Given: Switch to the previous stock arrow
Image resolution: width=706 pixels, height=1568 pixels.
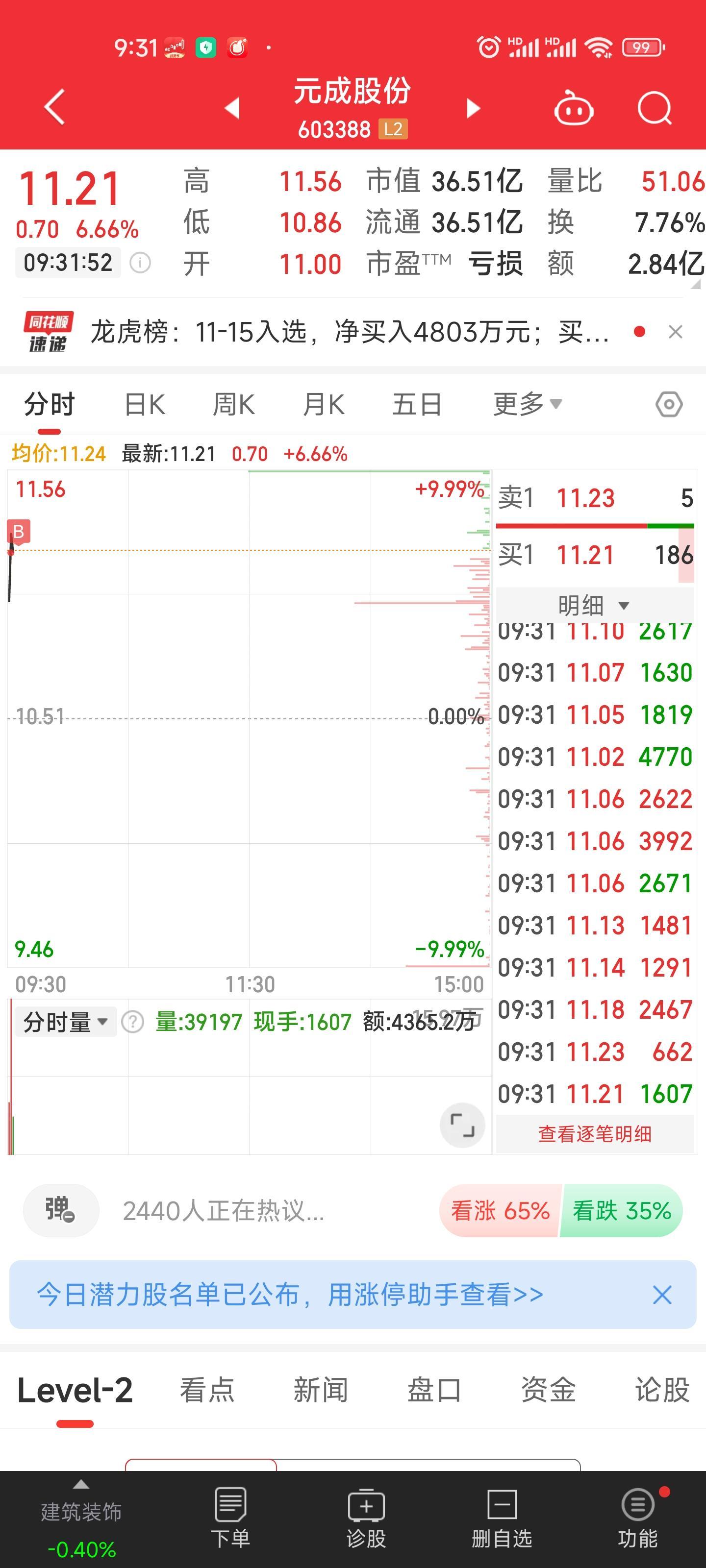Looking at the screenshot, I should pos(232,108).
